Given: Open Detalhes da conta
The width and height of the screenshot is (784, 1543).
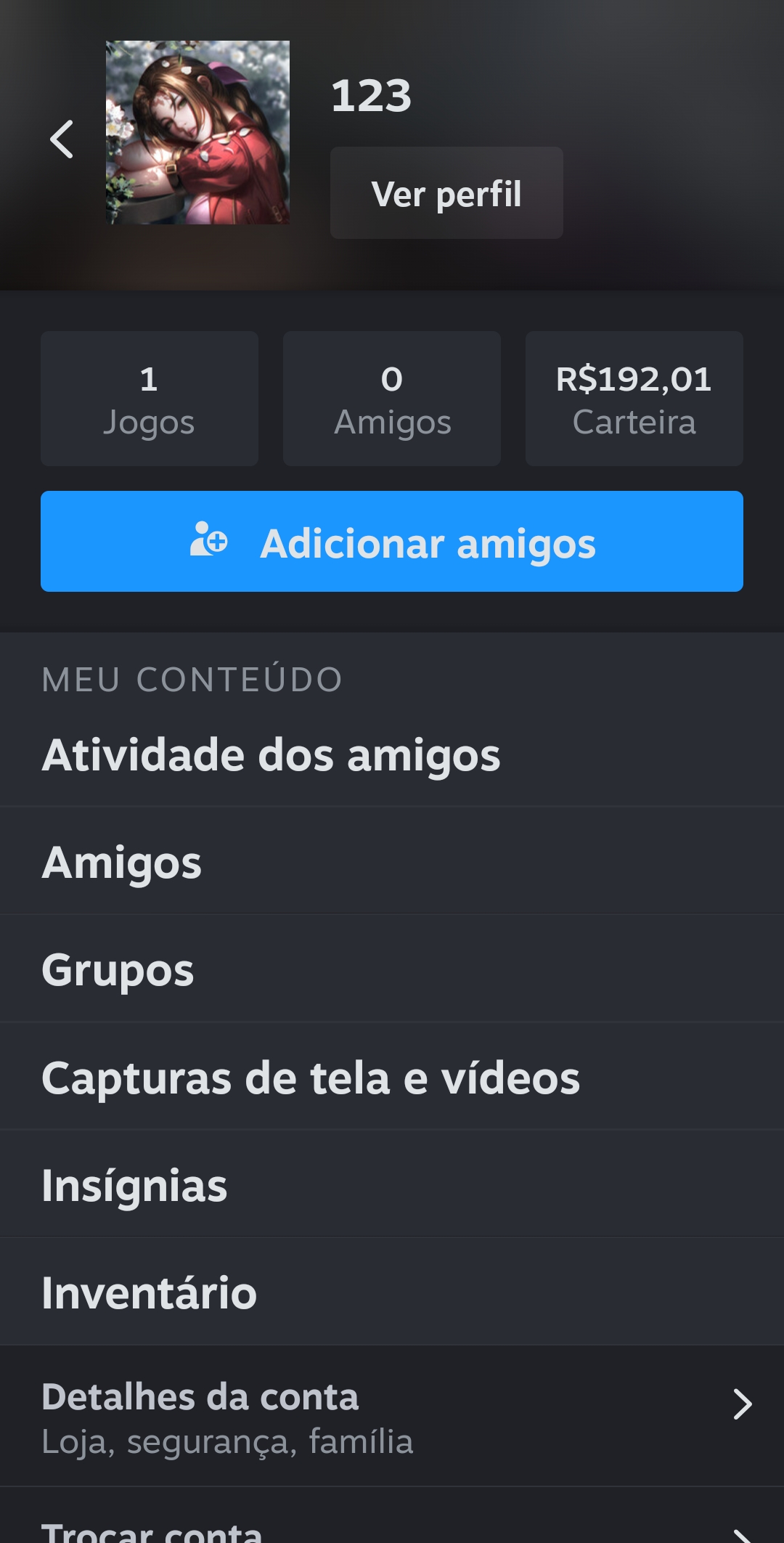Looking at the screenshot, I should pos(392,1416).
